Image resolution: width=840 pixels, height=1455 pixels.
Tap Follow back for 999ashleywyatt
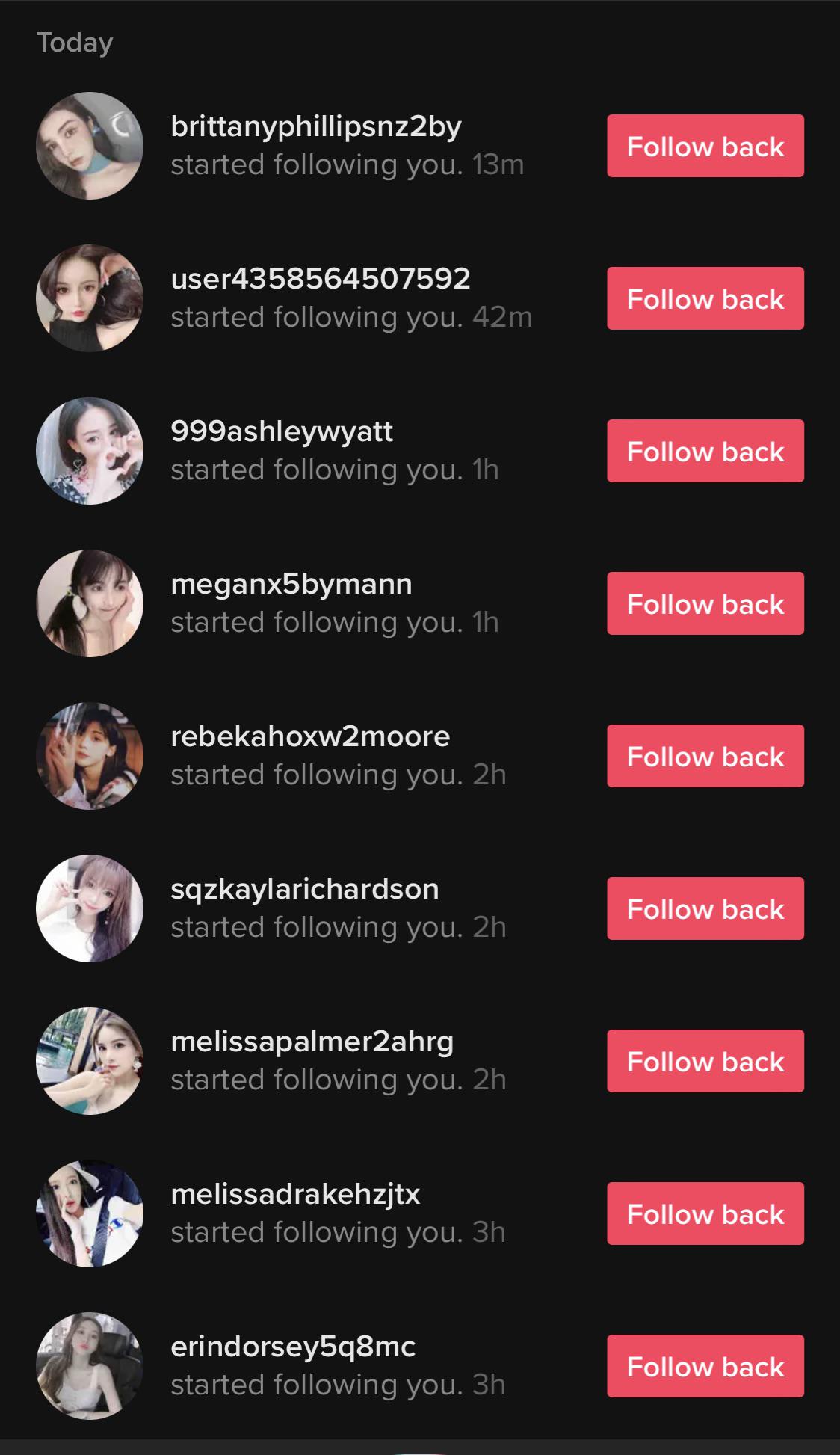click(x=705, y=451)
